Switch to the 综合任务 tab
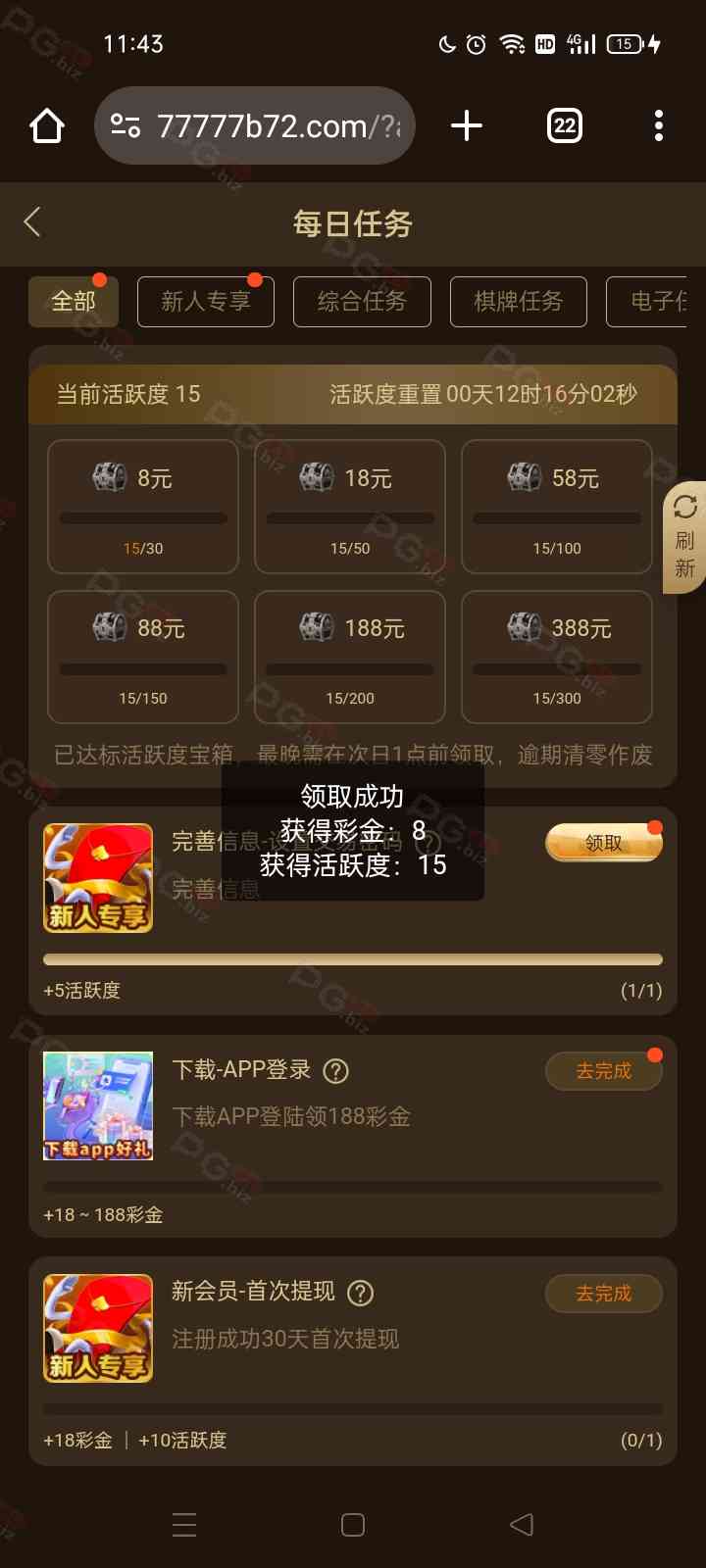This screenshot has width=706, height=1568. [362, 301]
